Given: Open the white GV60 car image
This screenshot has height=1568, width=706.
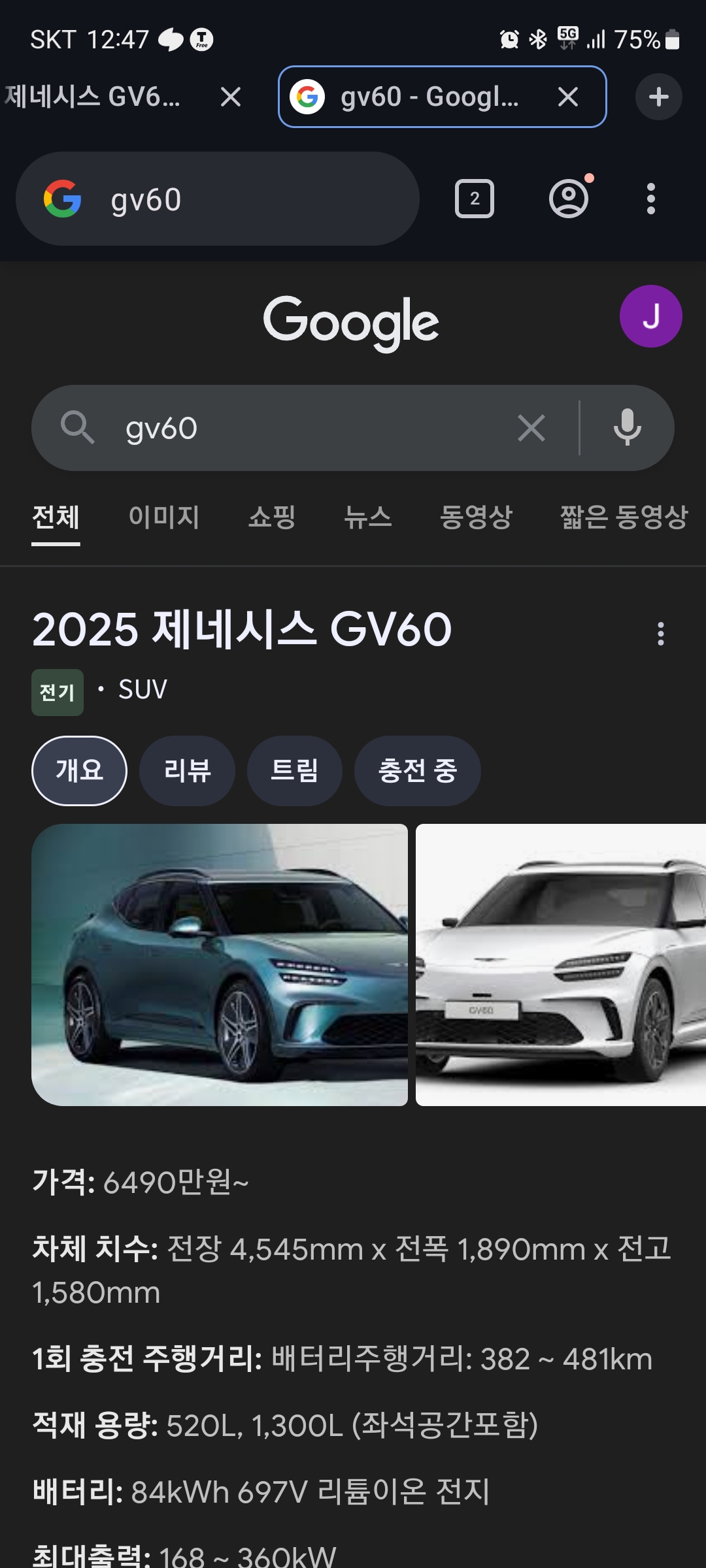Looking at the screenshot, I should coord(561,965).
